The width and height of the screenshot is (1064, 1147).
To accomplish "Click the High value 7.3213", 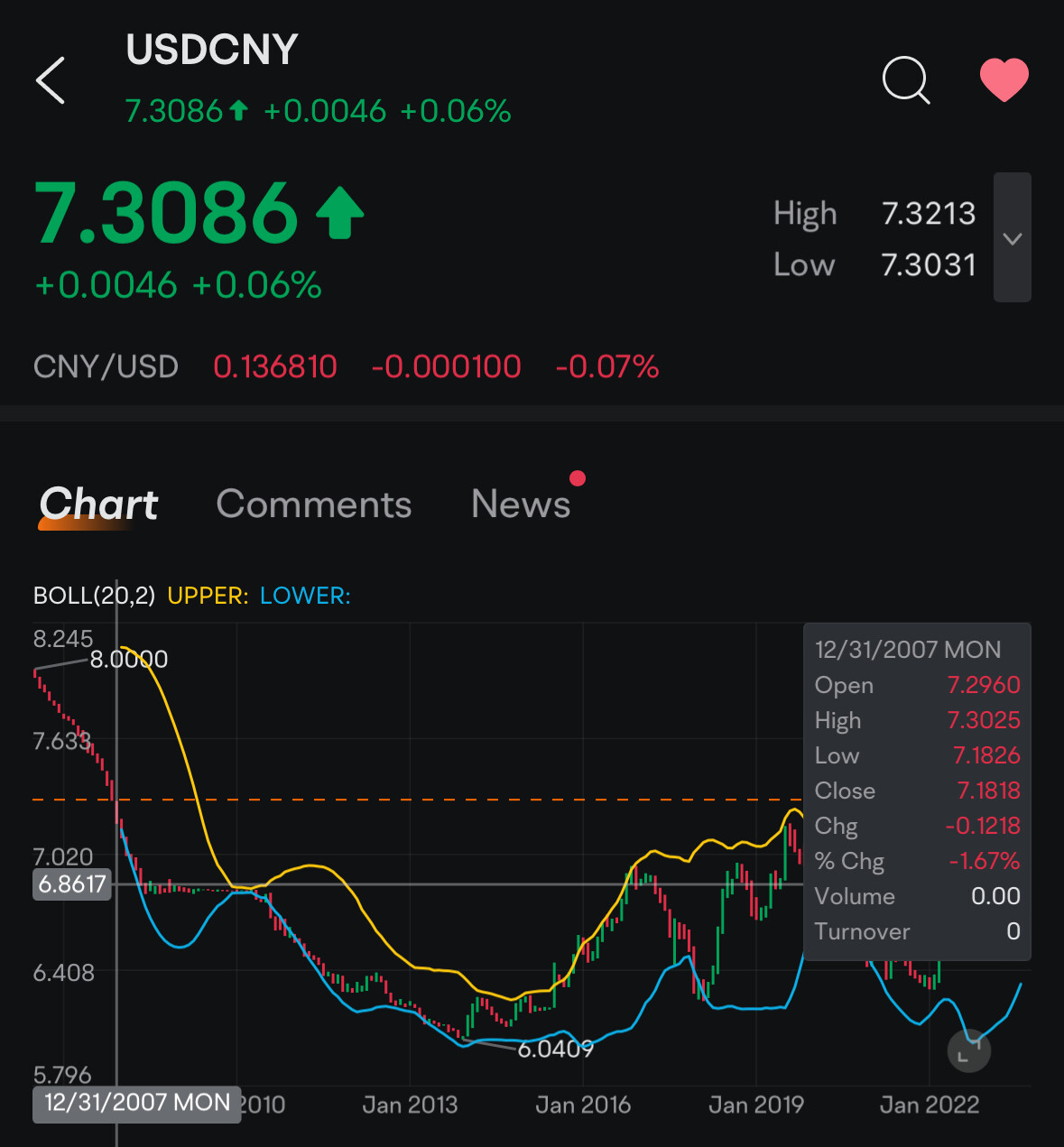I will pos(929,213).
